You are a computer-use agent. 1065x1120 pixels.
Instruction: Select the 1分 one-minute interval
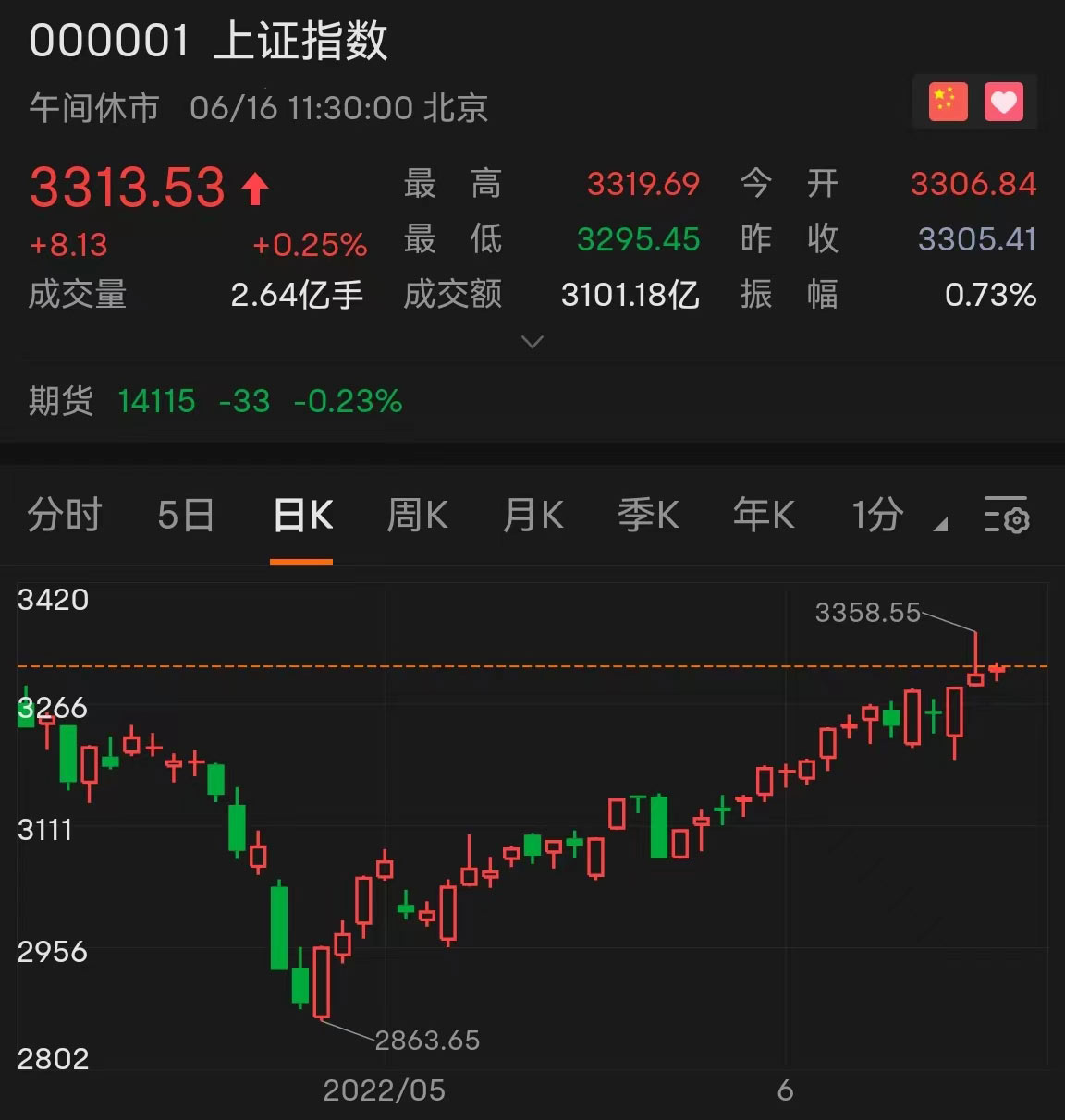click(x=876, y=516)
